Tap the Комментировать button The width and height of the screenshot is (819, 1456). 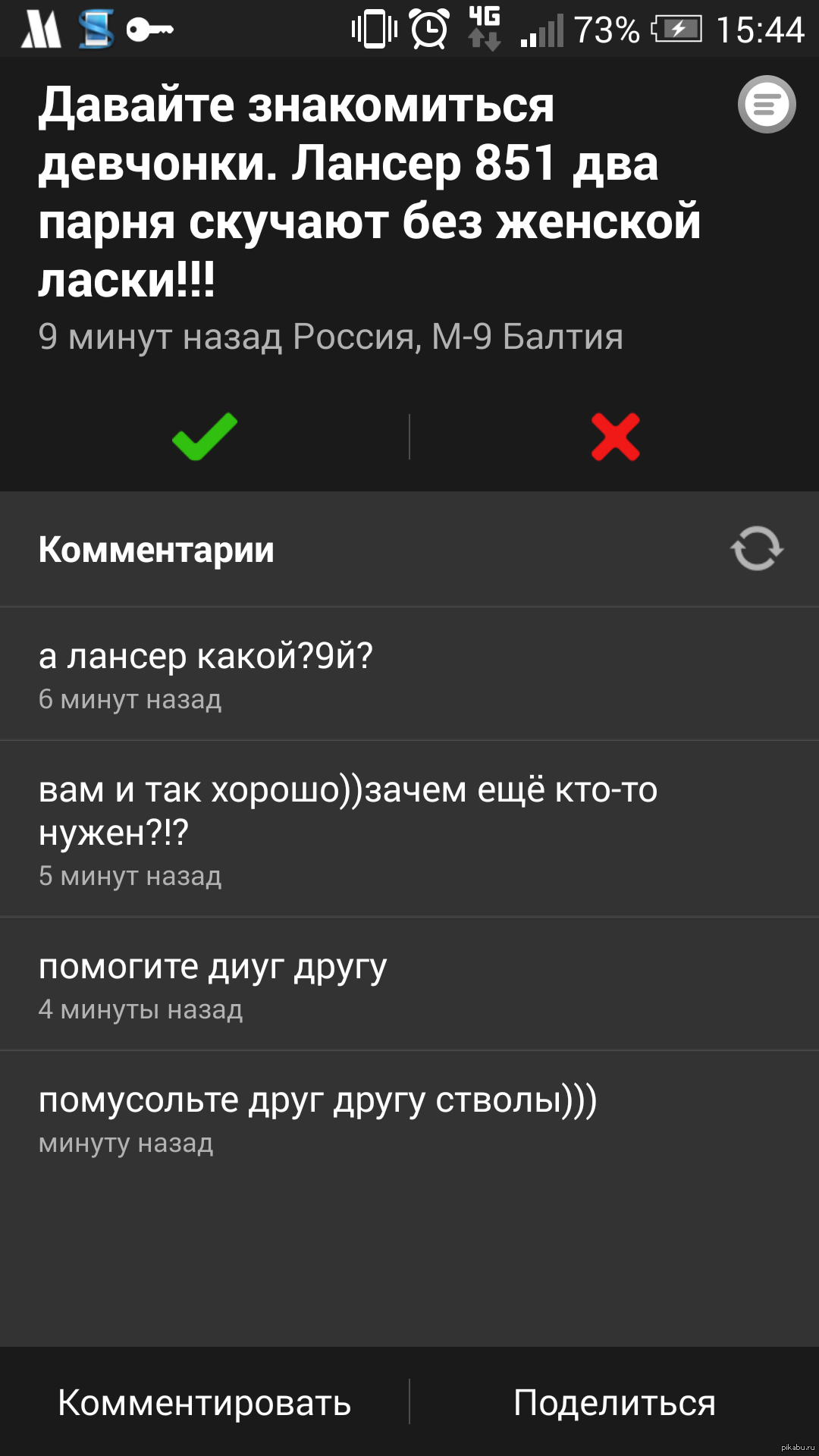click(x=205, y=1402)
